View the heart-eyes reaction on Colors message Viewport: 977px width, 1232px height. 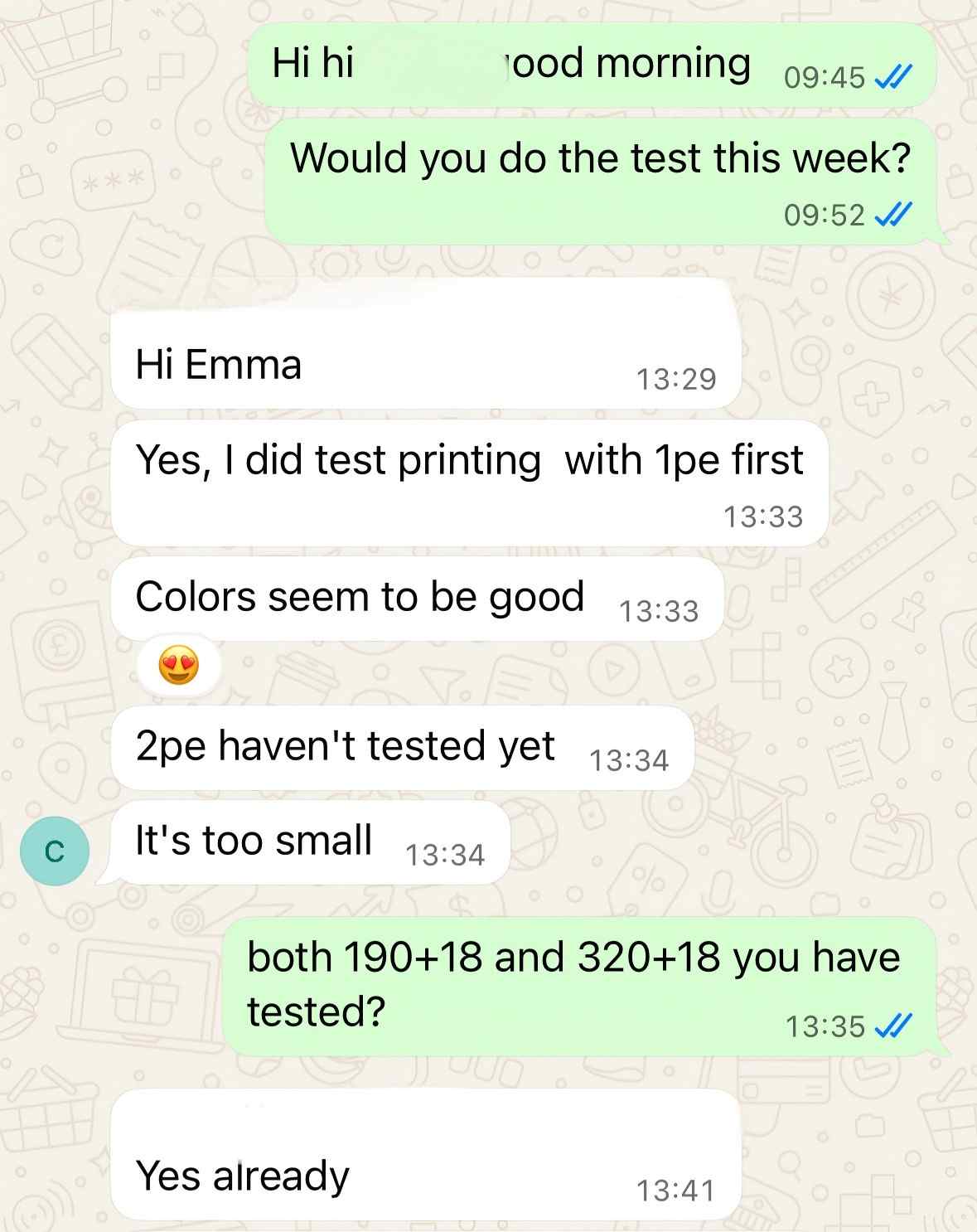[x=179, y=665]
